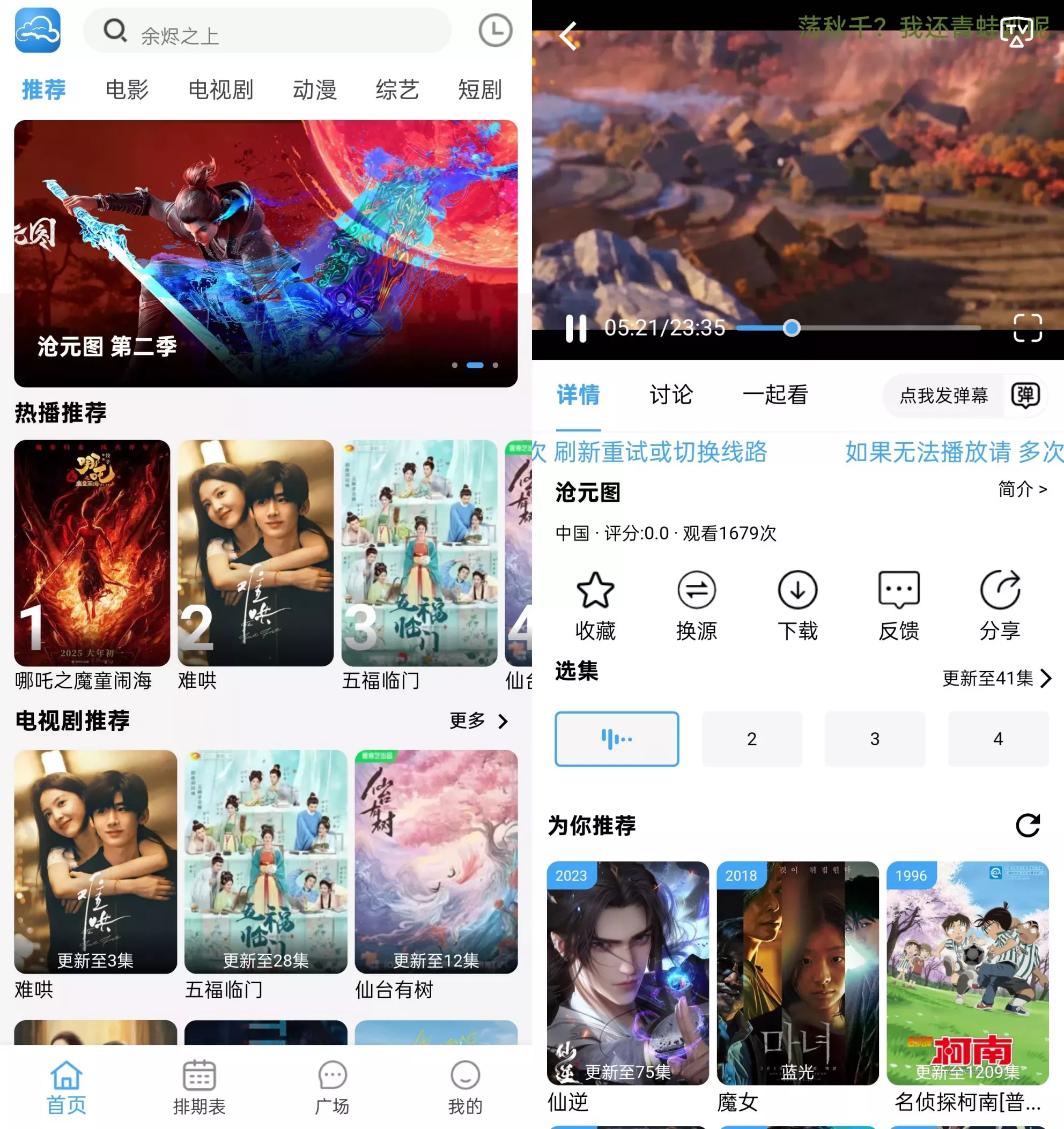Image resolution: width=1064 pixels, height=1129 pixels.
Task: Cast video to TV
Action: point(1016,33)
